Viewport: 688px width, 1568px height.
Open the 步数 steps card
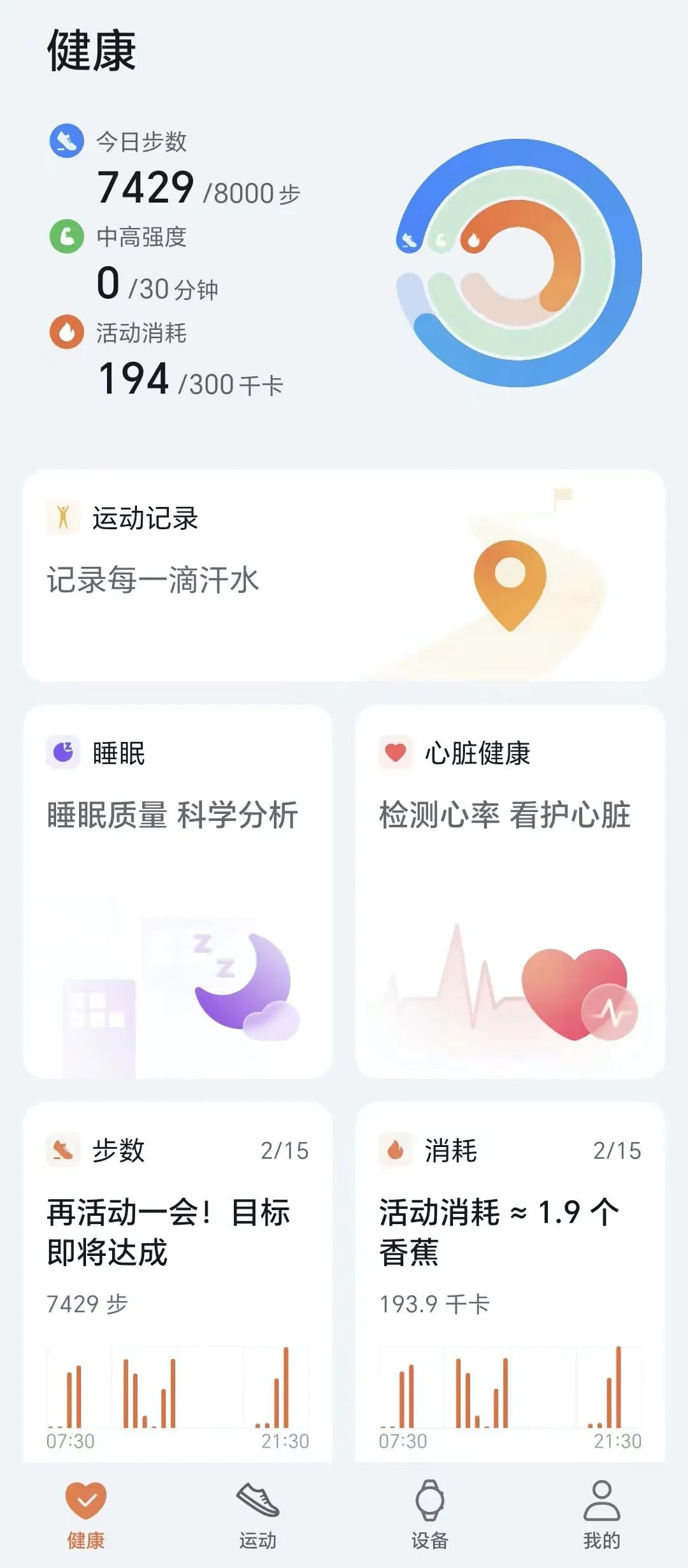[178, 1280]
